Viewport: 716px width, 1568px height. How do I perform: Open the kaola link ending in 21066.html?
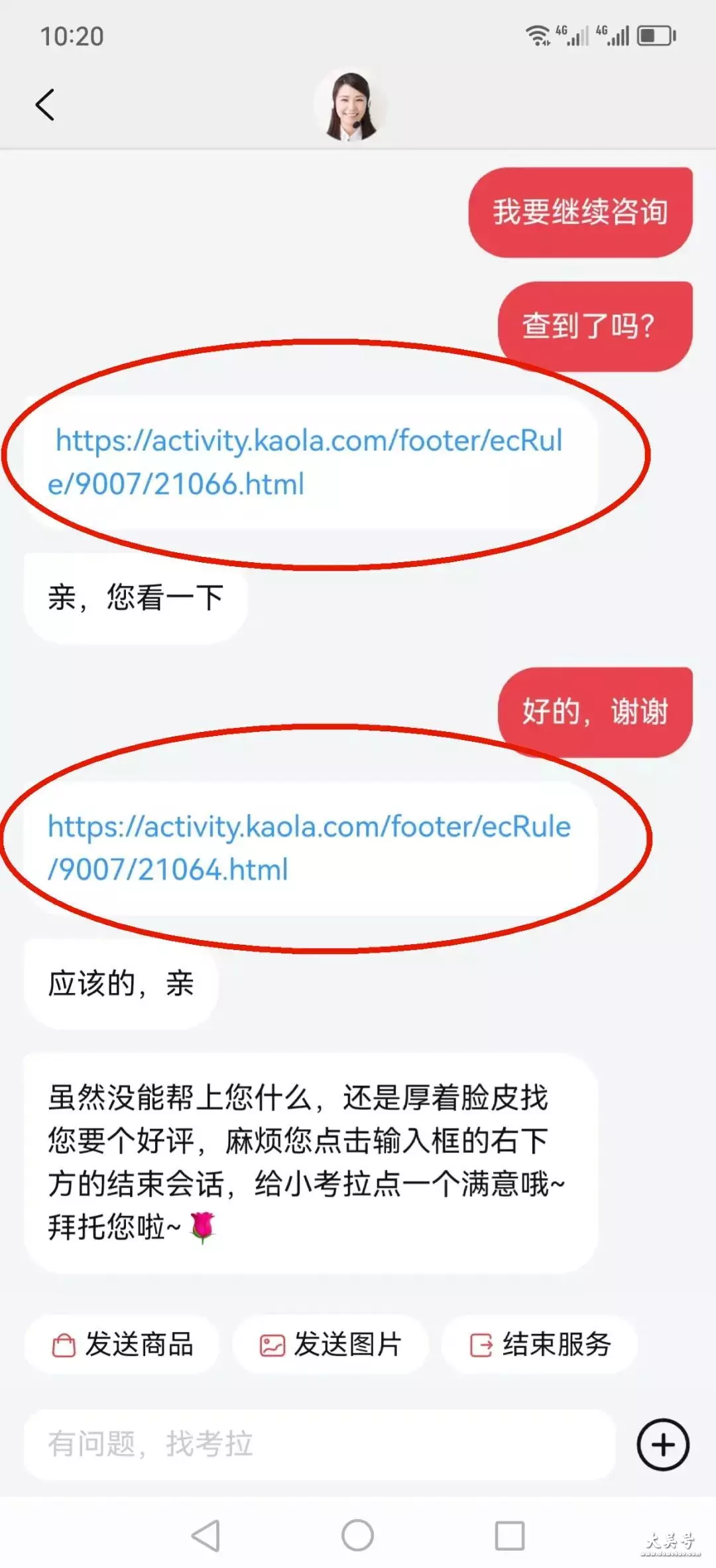(305, 462)
